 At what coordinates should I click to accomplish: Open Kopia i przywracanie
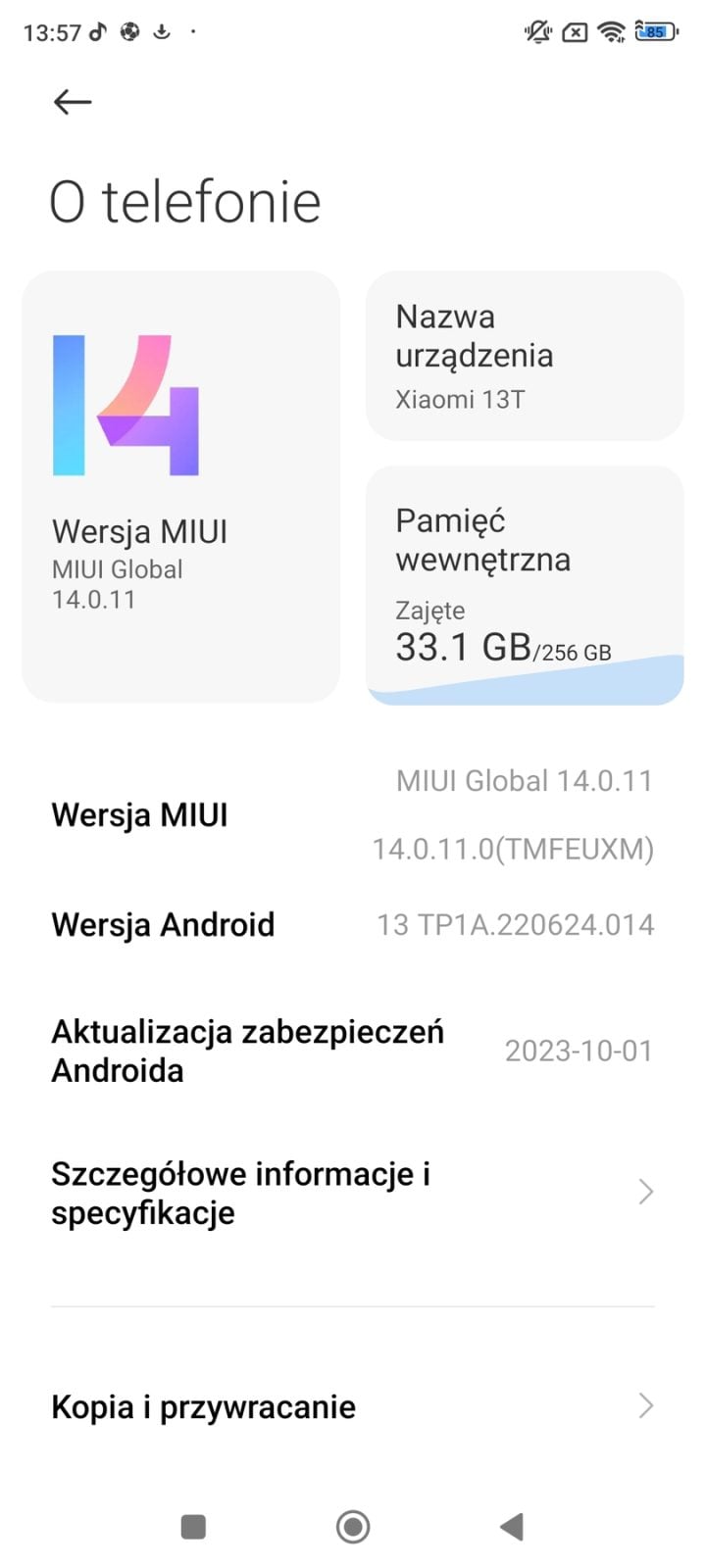coord(353,1407)
